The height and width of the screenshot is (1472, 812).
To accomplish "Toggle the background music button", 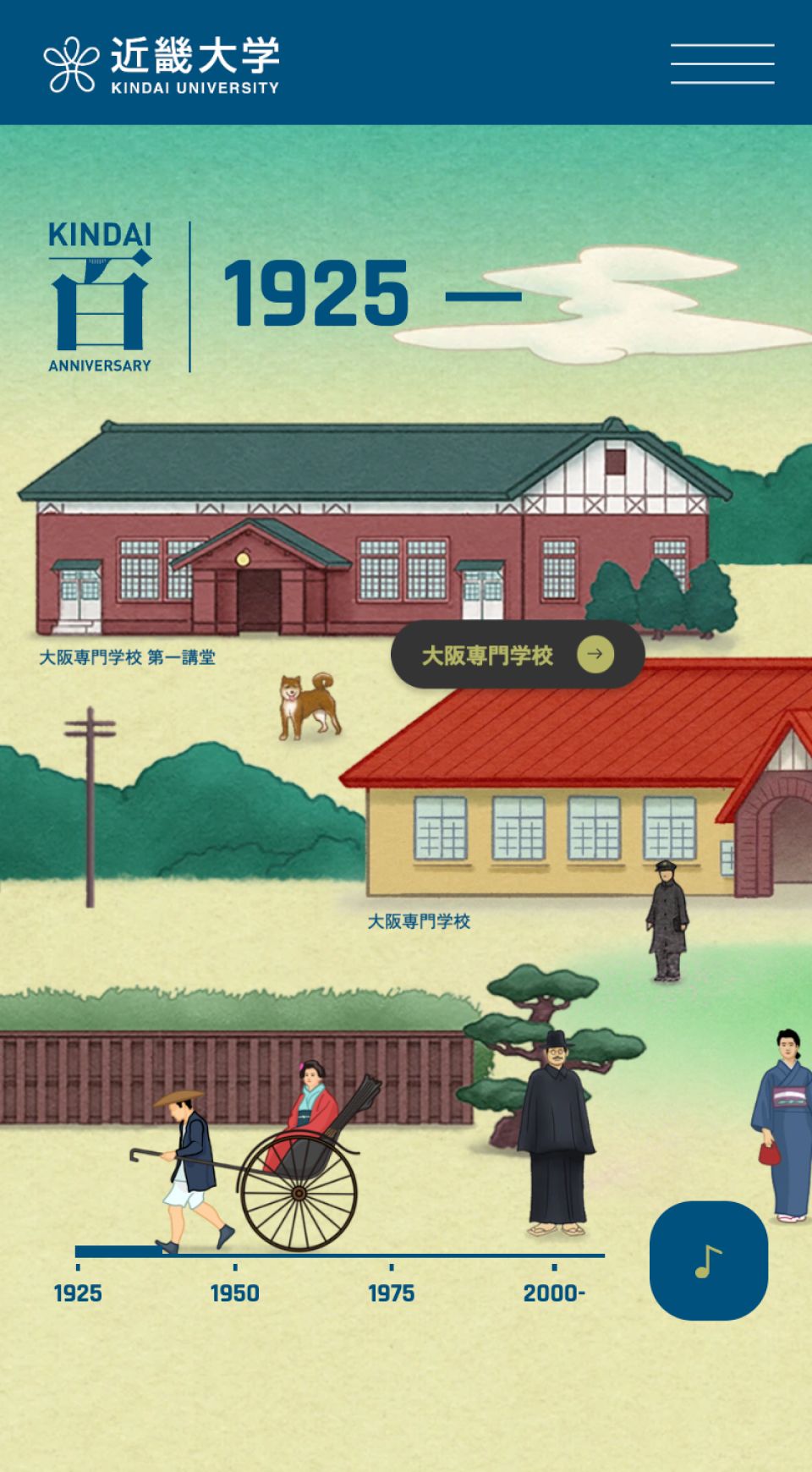I will click(708, 1261).
